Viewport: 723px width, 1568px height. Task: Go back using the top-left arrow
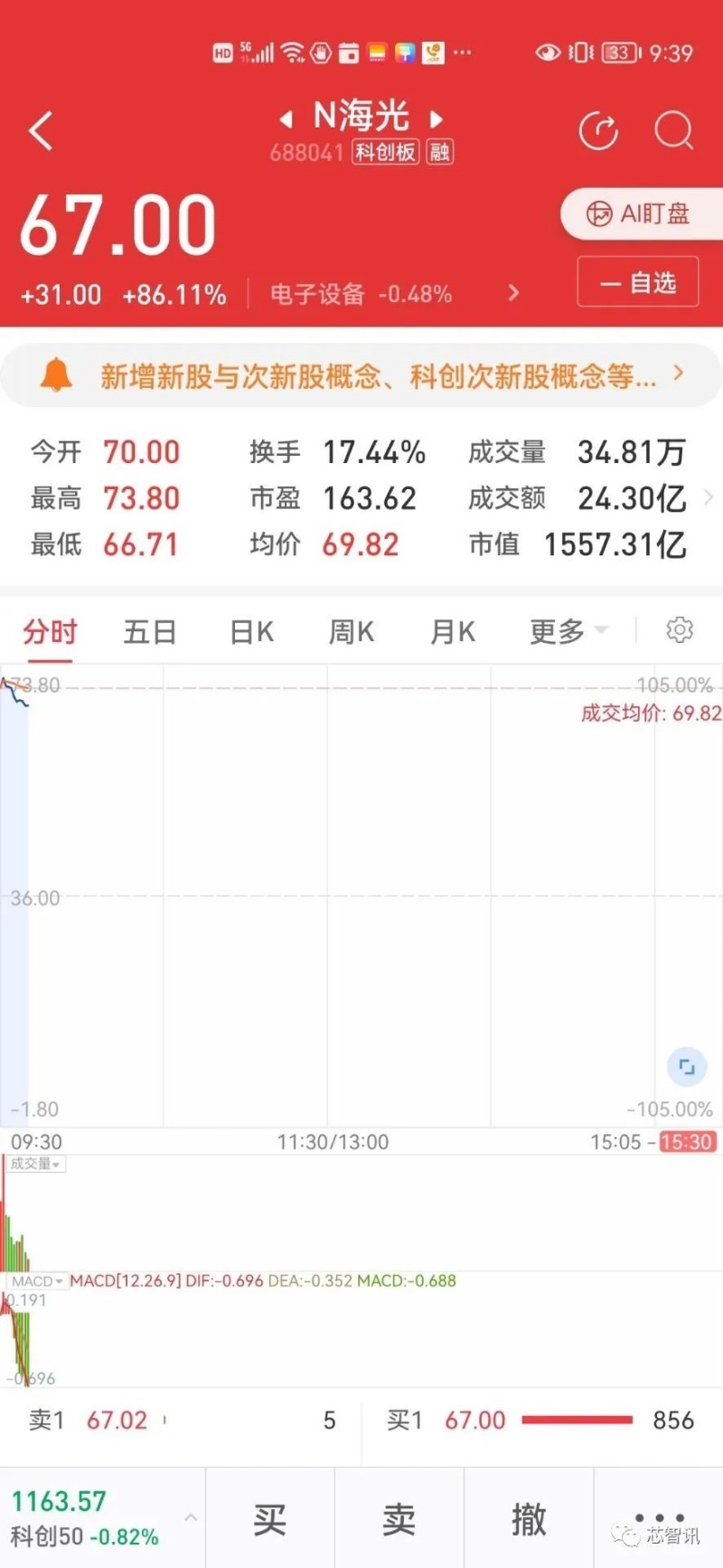[41, 131]
